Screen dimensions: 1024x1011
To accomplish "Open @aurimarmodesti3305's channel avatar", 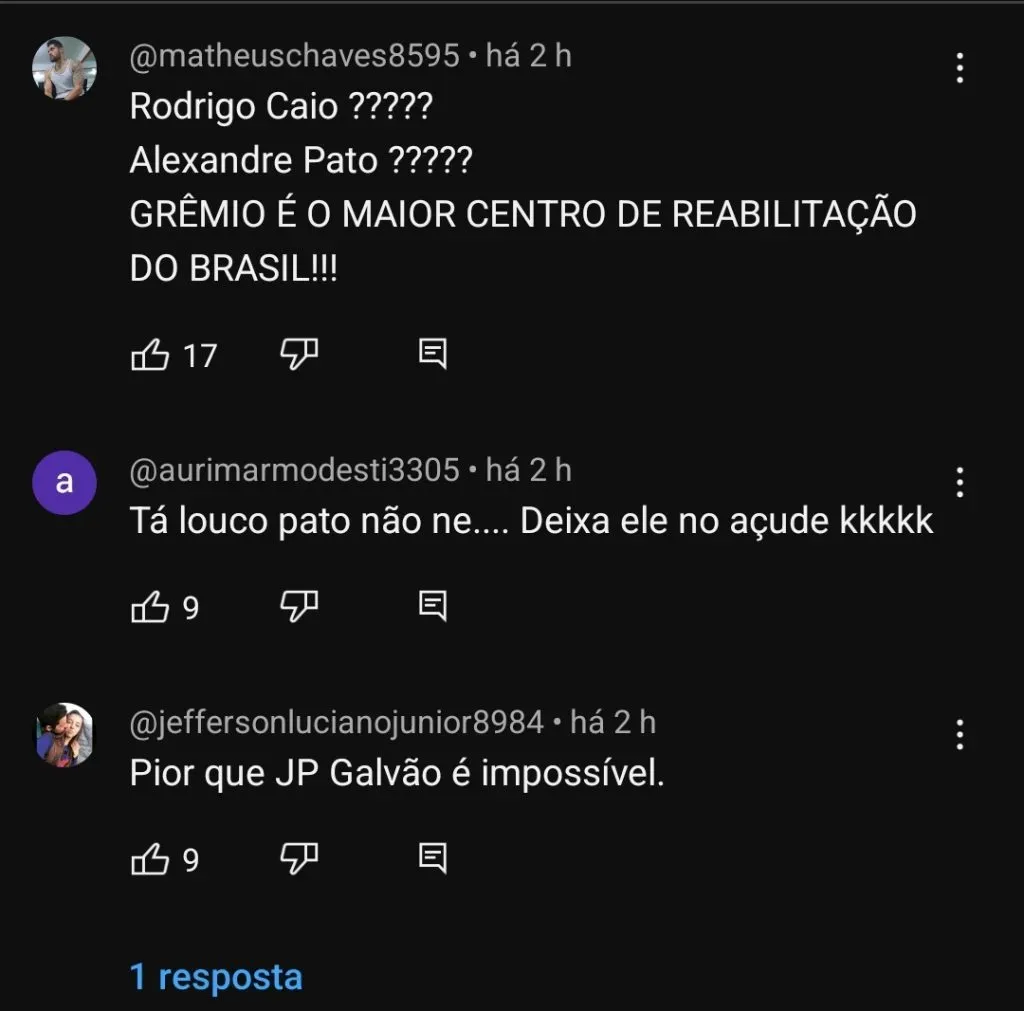I will pyautogui.click(x=64, y=483).
